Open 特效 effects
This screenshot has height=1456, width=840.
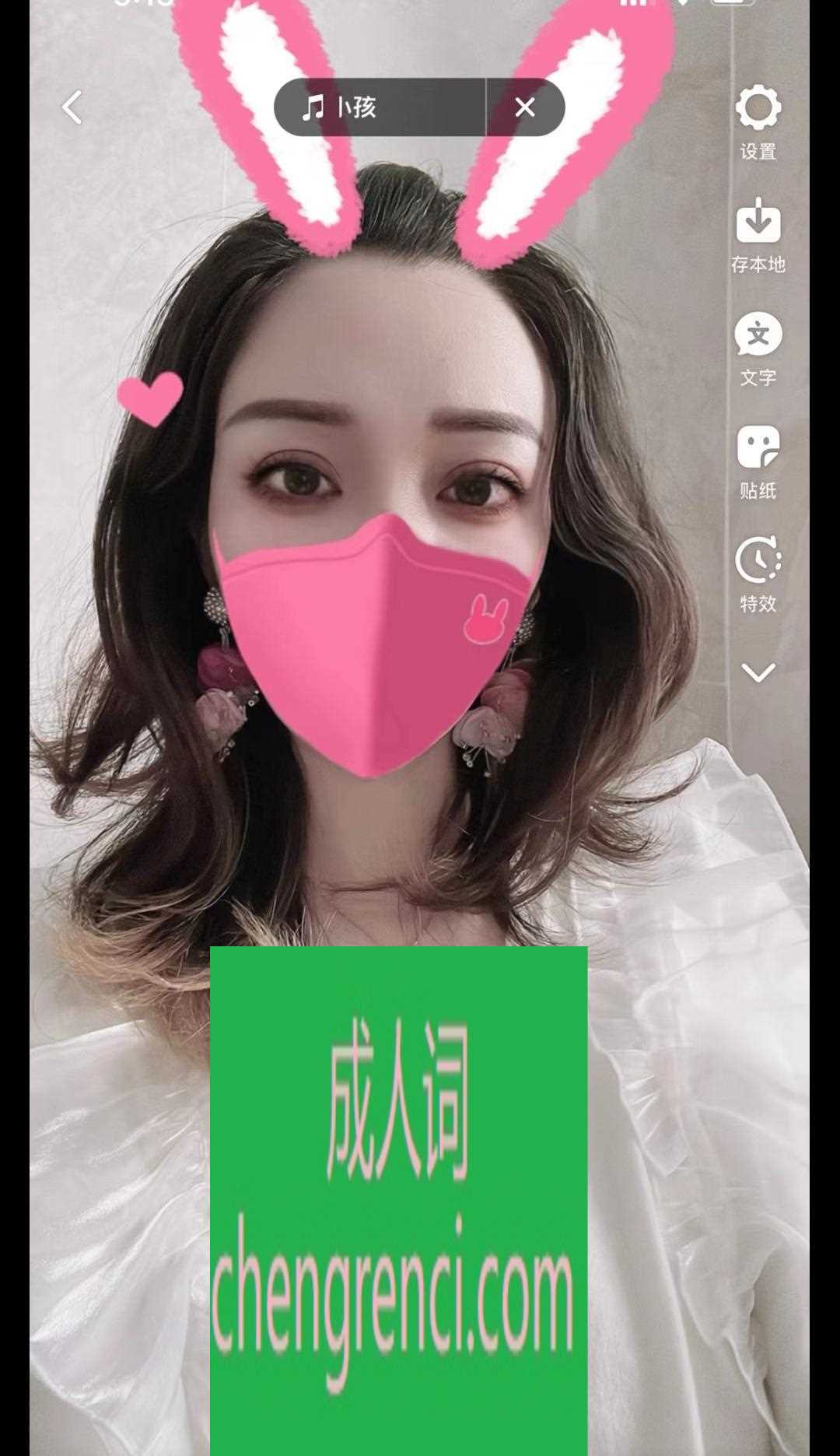coord(758,574)
